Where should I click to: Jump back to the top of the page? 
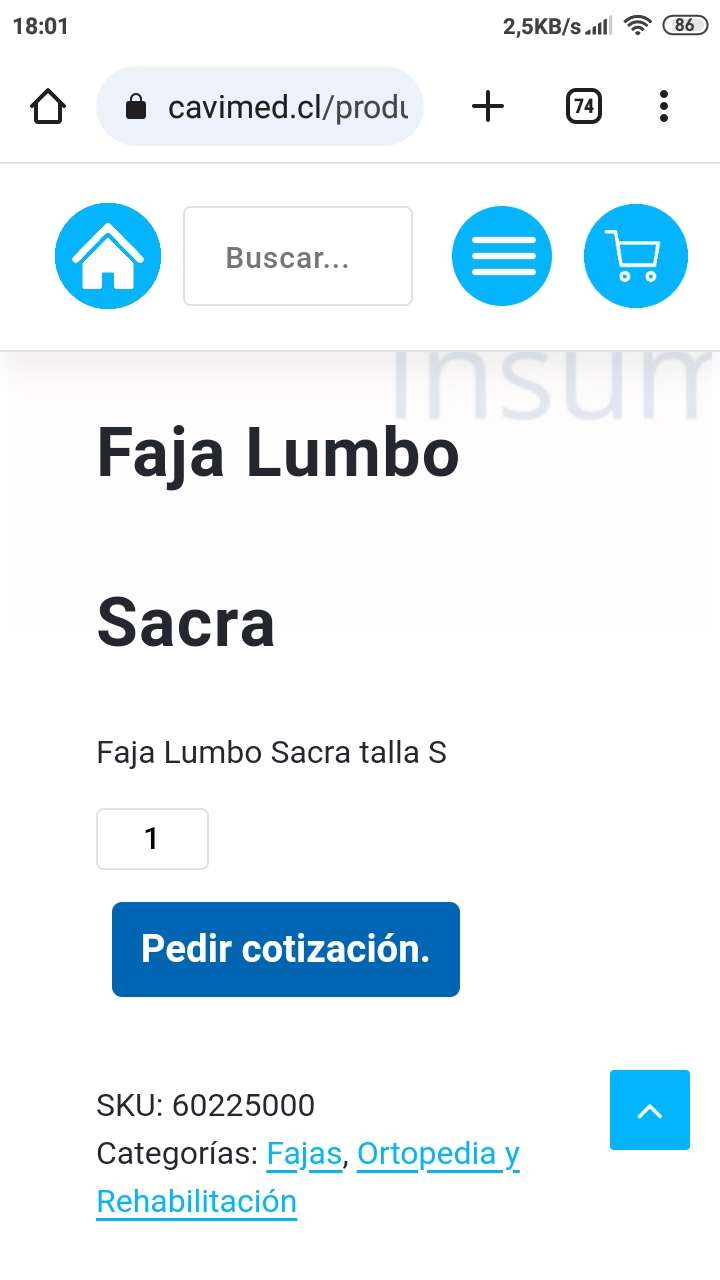point(650,1110)
